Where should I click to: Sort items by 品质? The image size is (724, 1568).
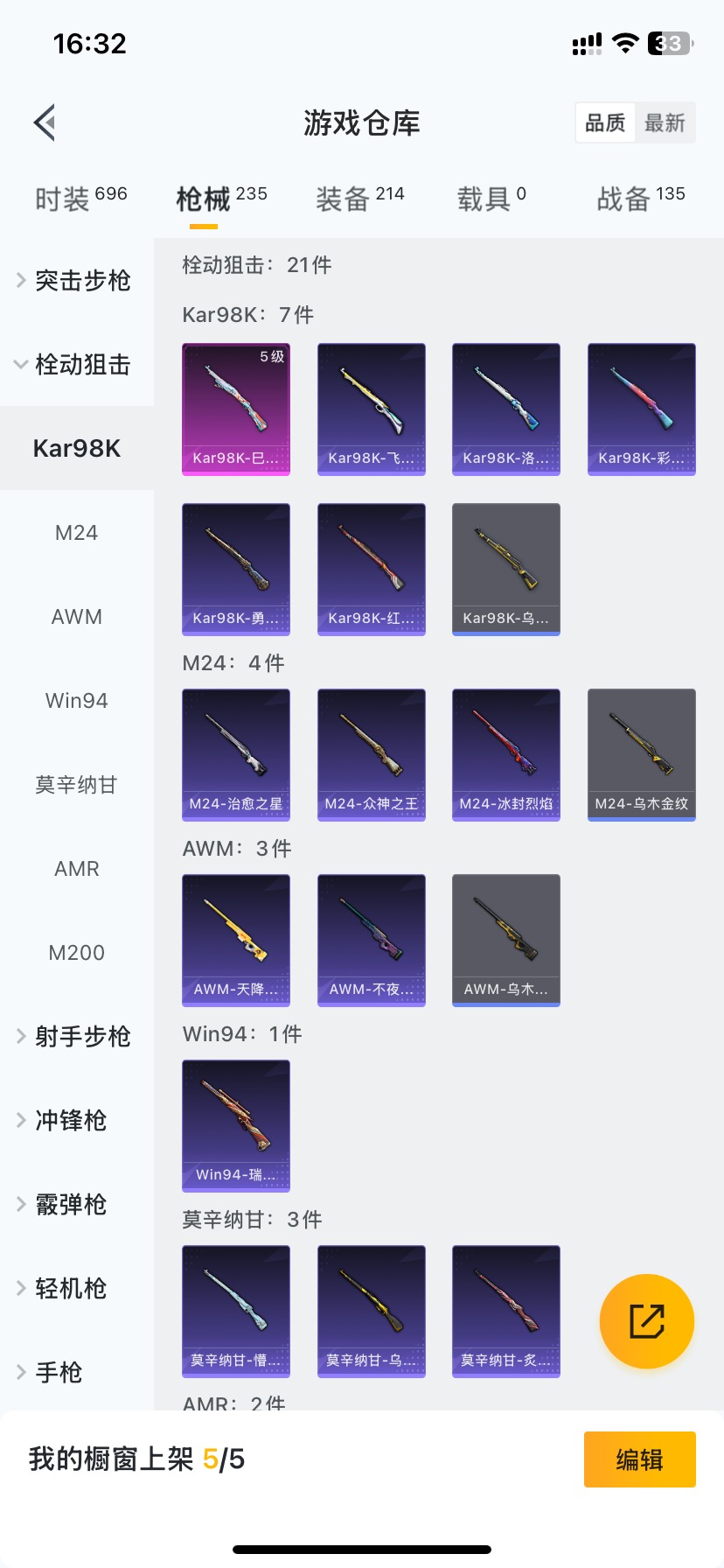[605, 123]
